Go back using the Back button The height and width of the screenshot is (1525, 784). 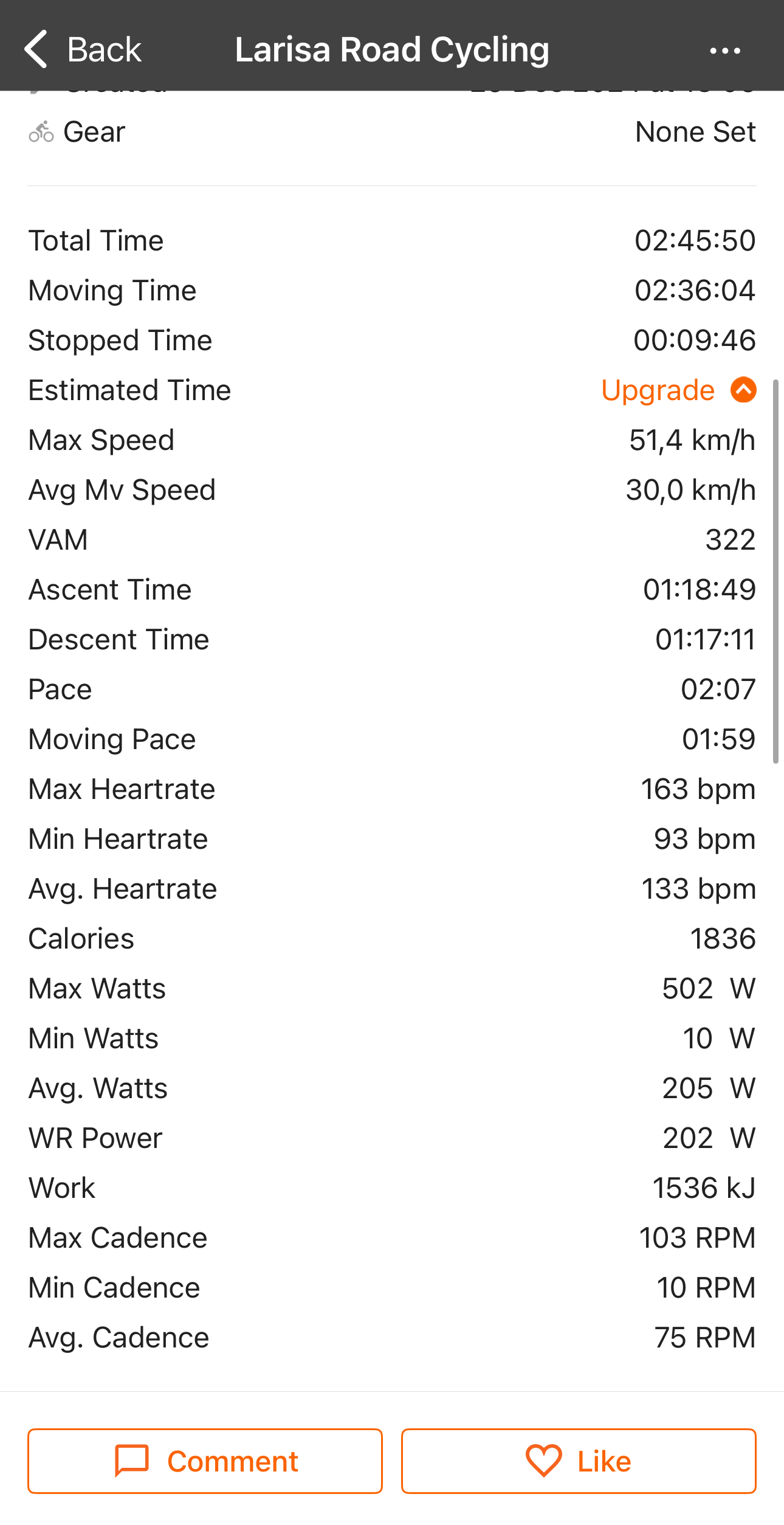83,49
